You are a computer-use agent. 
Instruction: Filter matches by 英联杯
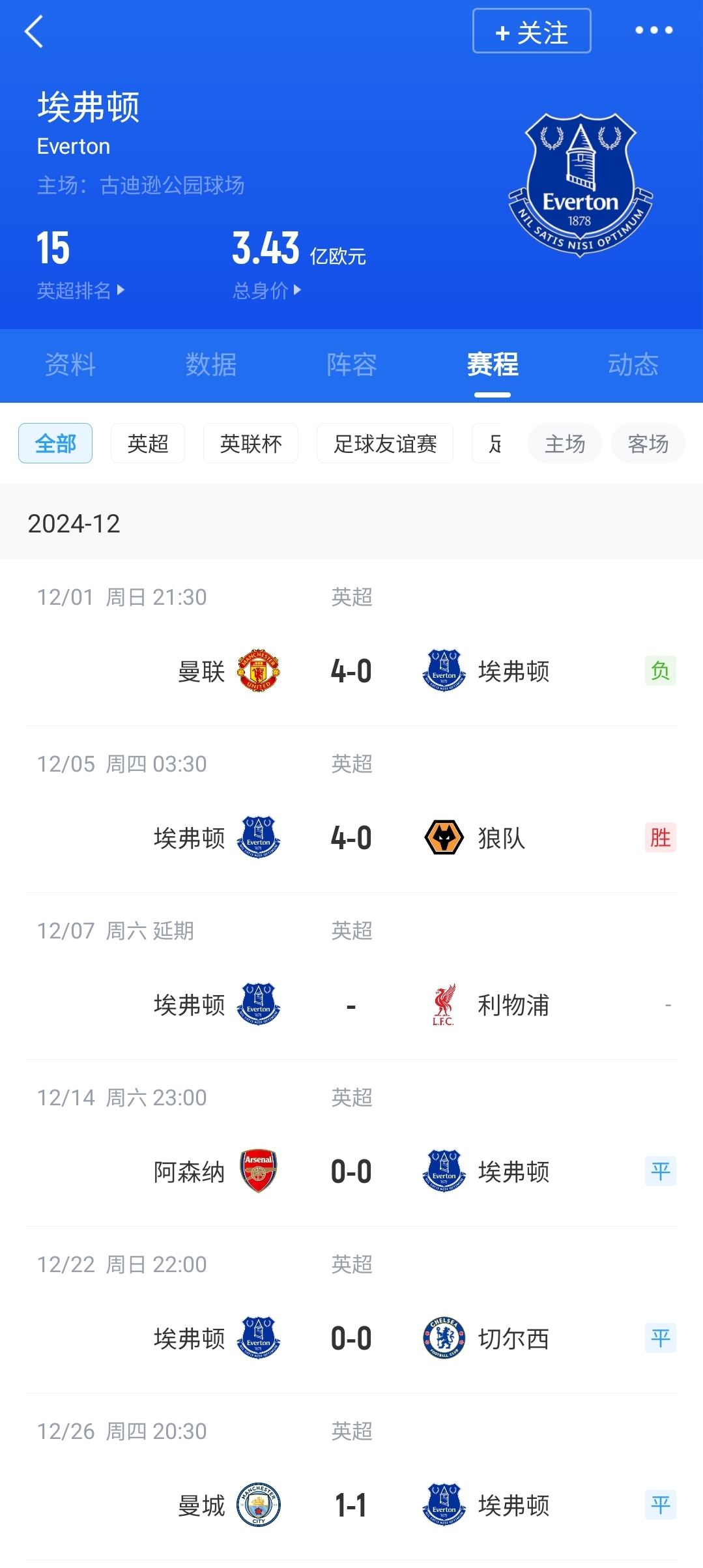pos(251,443)
